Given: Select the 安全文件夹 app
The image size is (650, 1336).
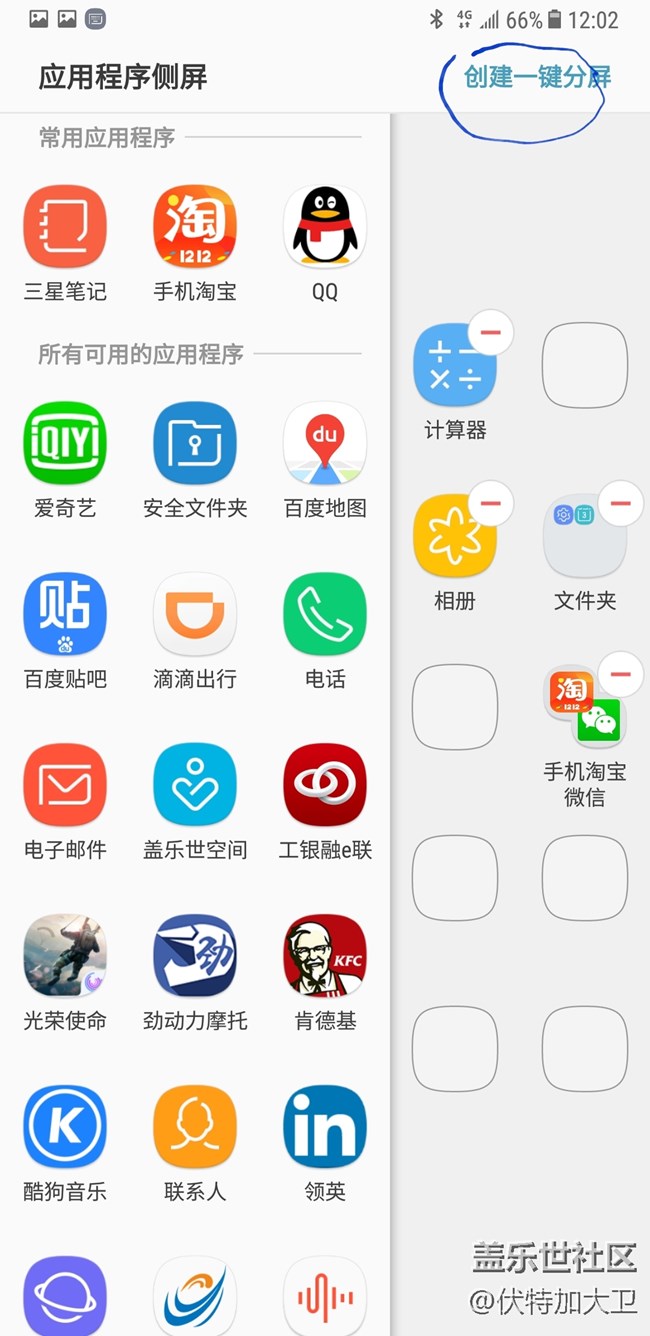Looking at the screenshot, I should pyautogui.click(x=195, y=443).
